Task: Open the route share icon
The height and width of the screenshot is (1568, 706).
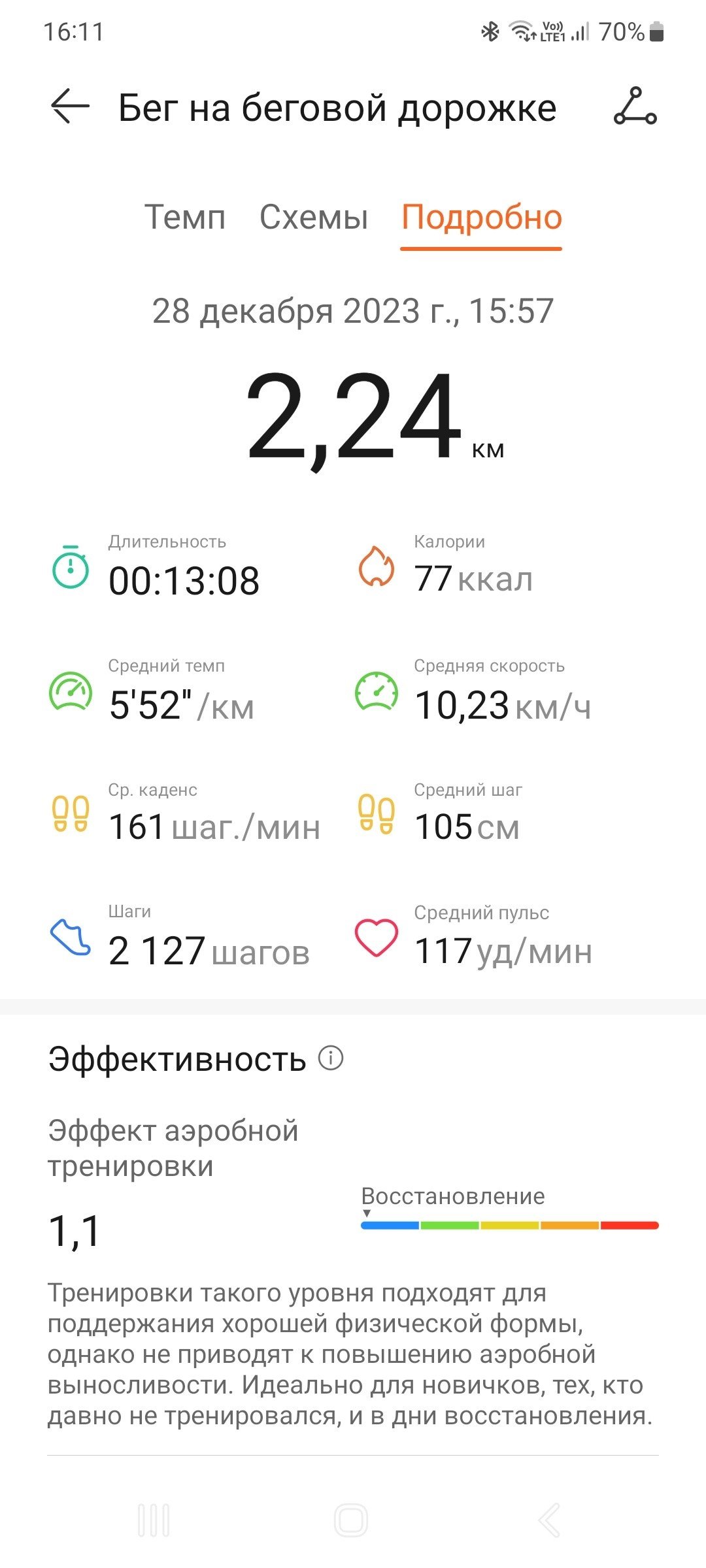Action: [x=635, y=106]
